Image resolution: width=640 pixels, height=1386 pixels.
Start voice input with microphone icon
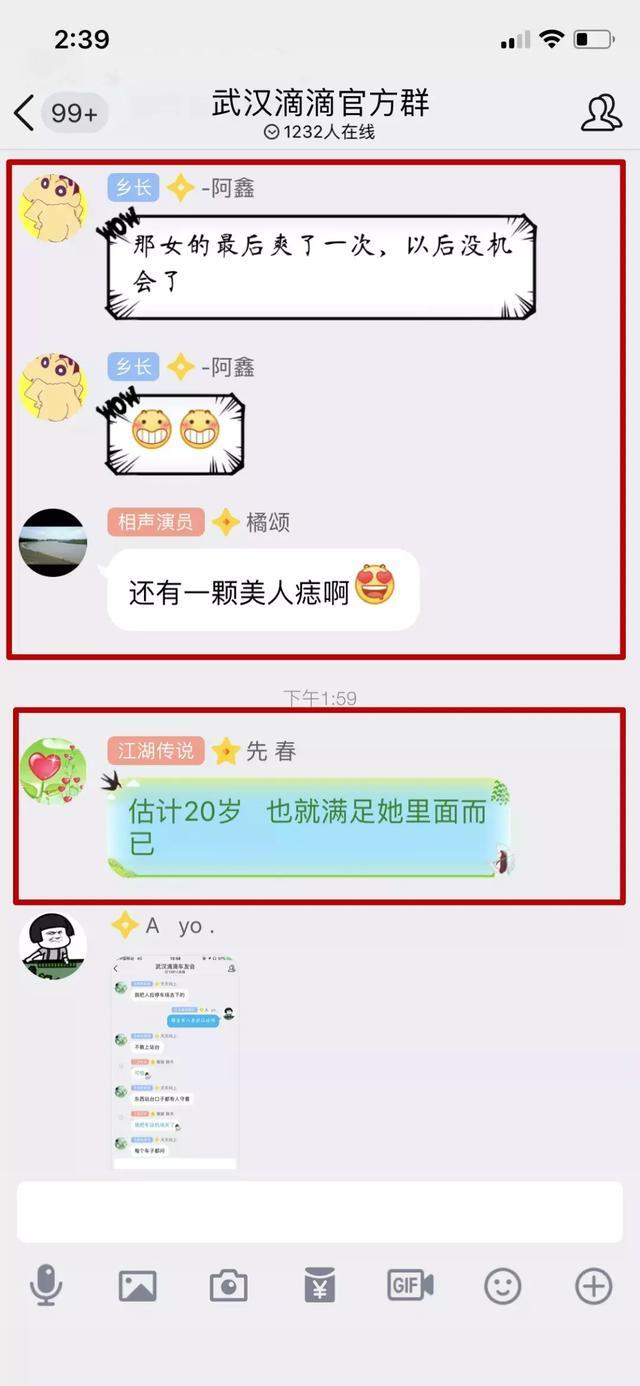[46, 1285]
